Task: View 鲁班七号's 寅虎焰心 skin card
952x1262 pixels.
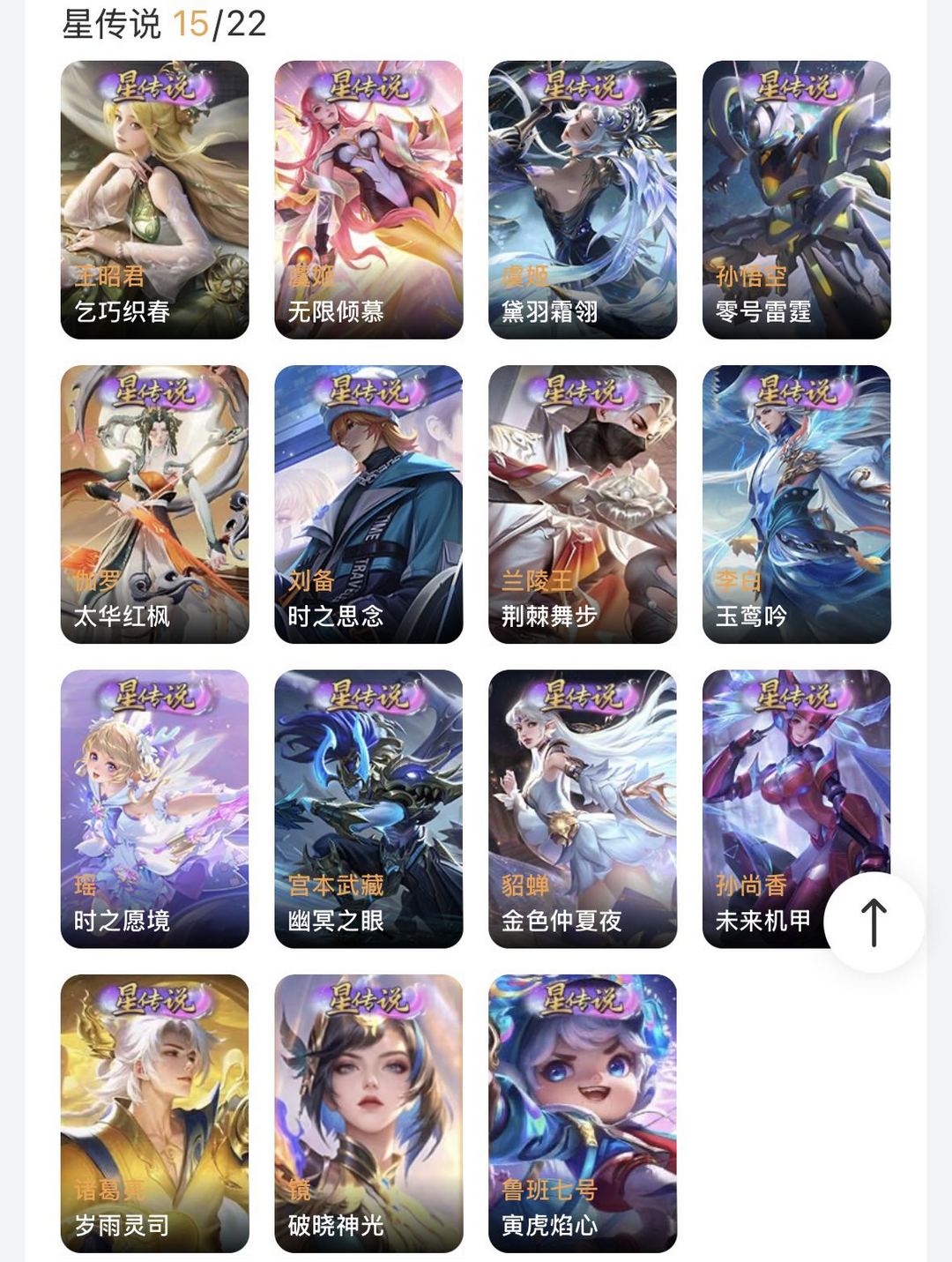Action: point(583,1113)
